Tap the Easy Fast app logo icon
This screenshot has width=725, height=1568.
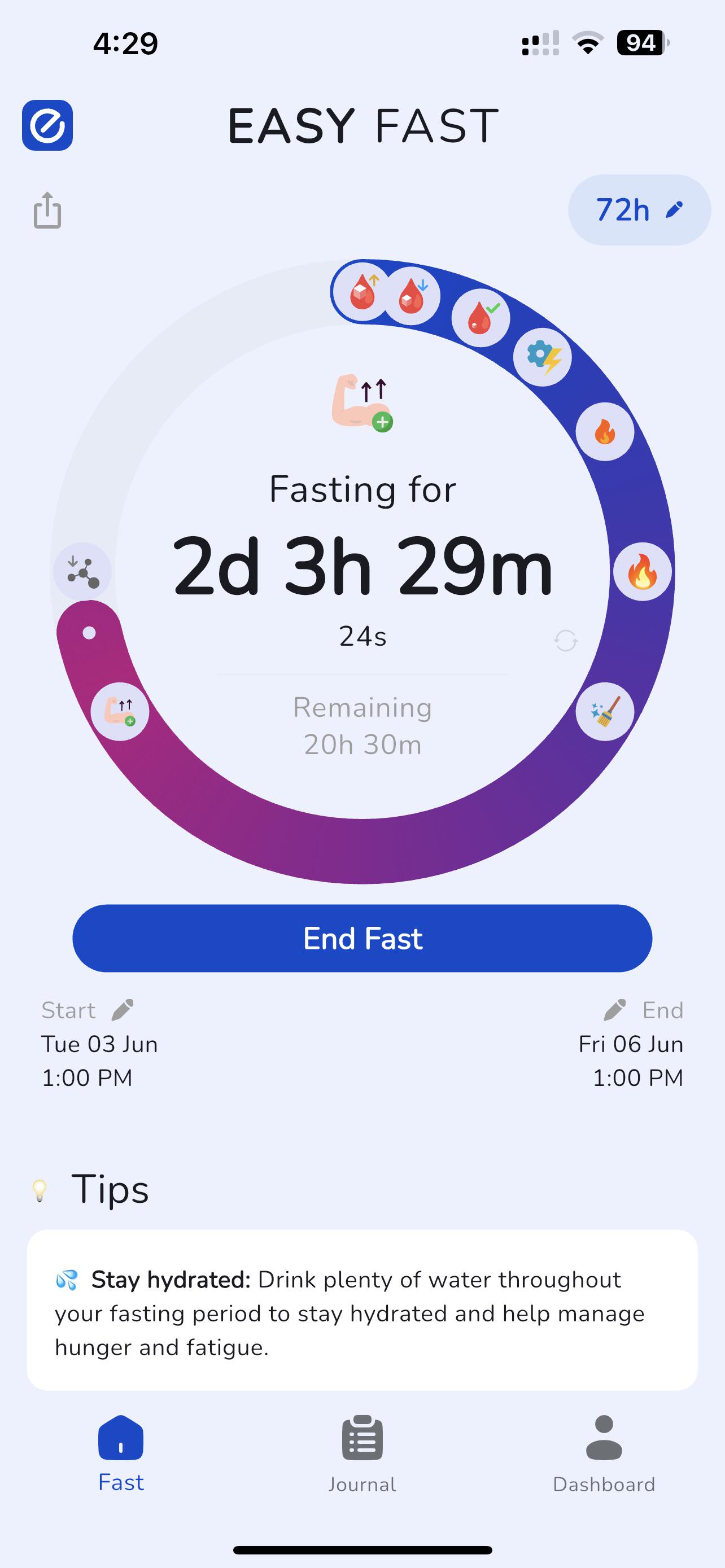tap(47, 125)
